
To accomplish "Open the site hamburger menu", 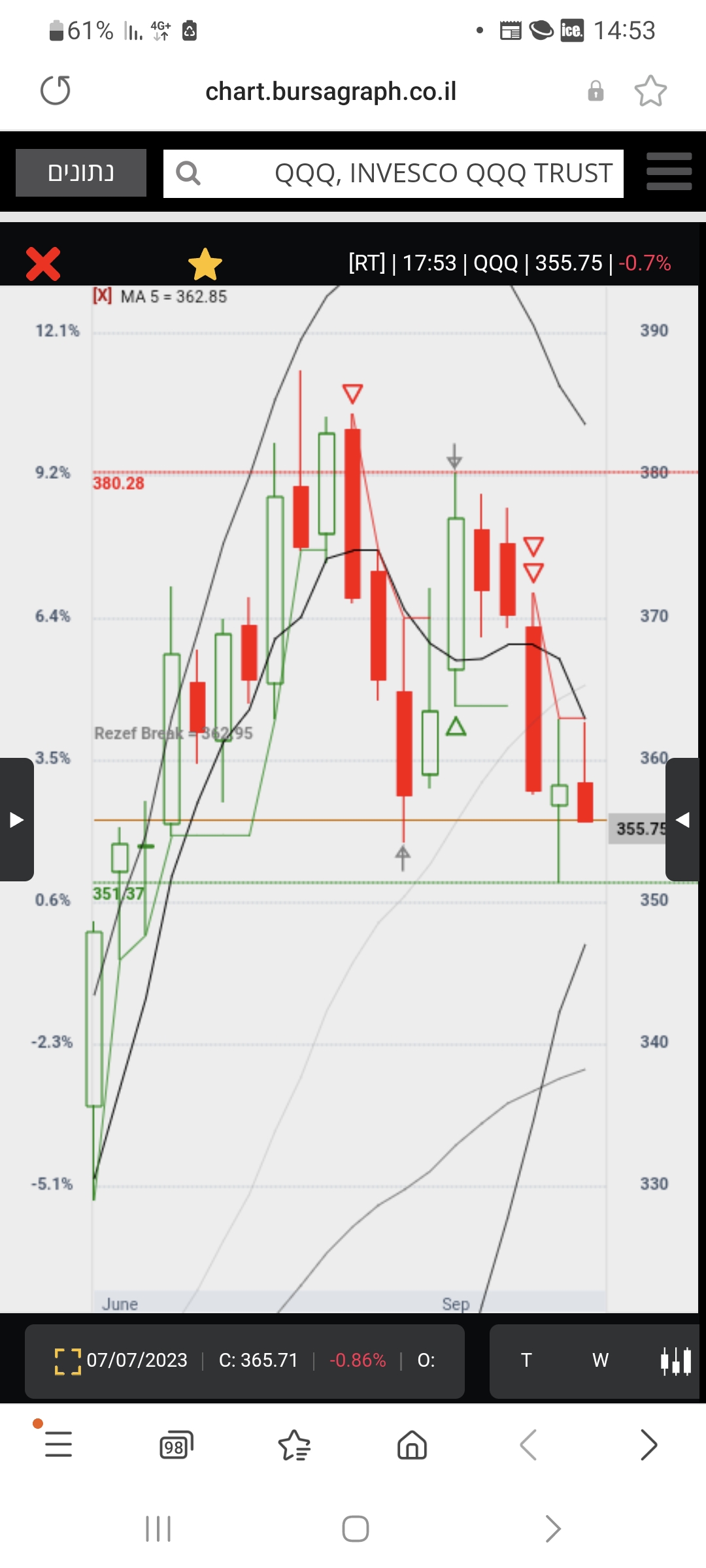I will [669, 172].
